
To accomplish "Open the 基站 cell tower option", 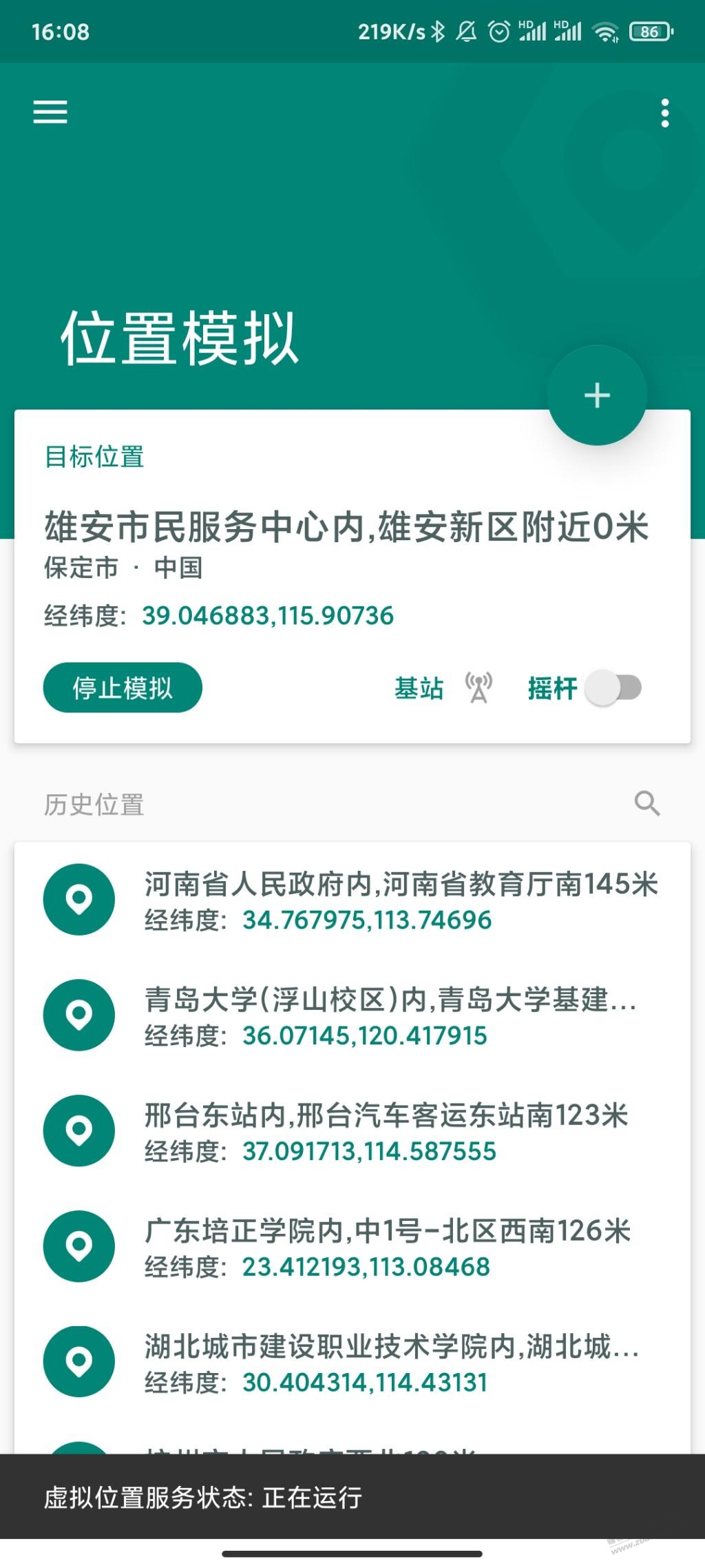I will [x=443, y=688].
